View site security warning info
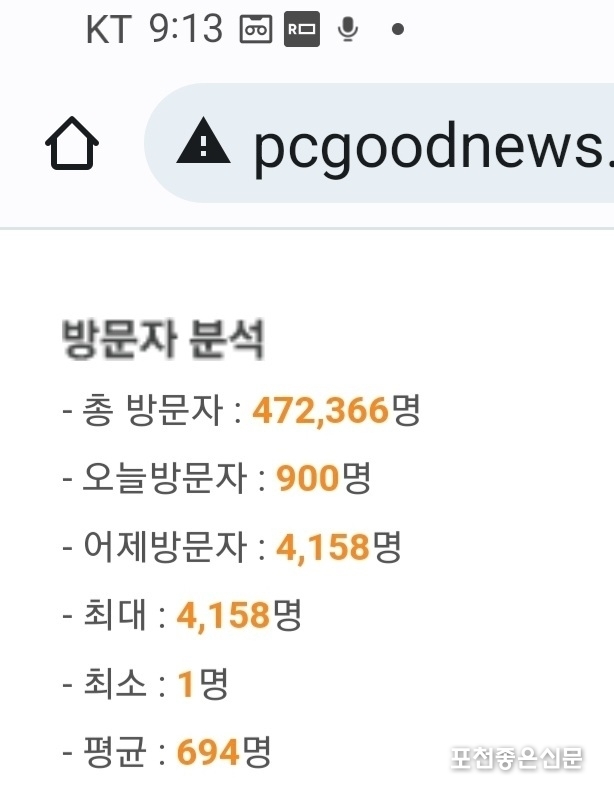 pos(203,146)
